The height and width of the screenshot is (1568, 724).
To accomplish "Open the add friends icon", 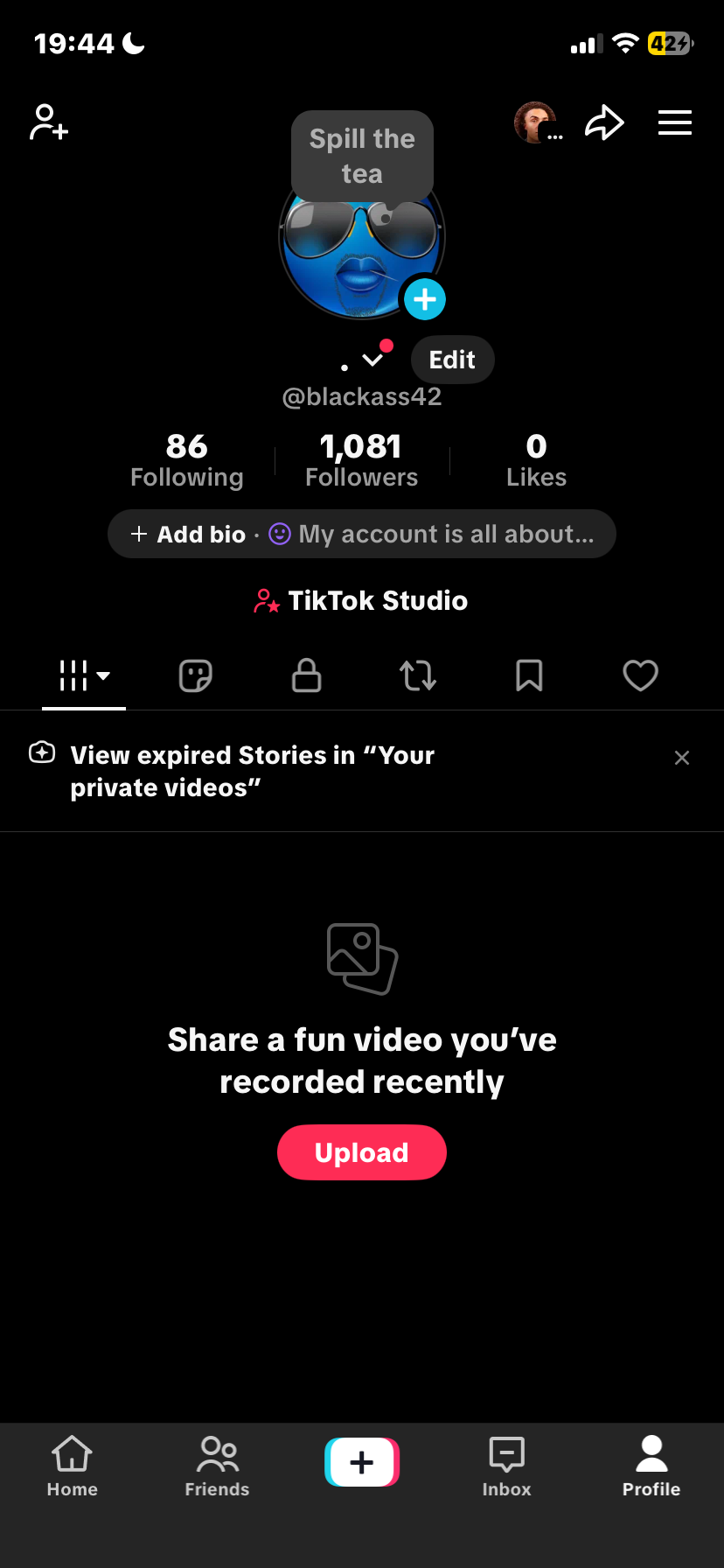I will pyautogui.click(x=49, y=122).
